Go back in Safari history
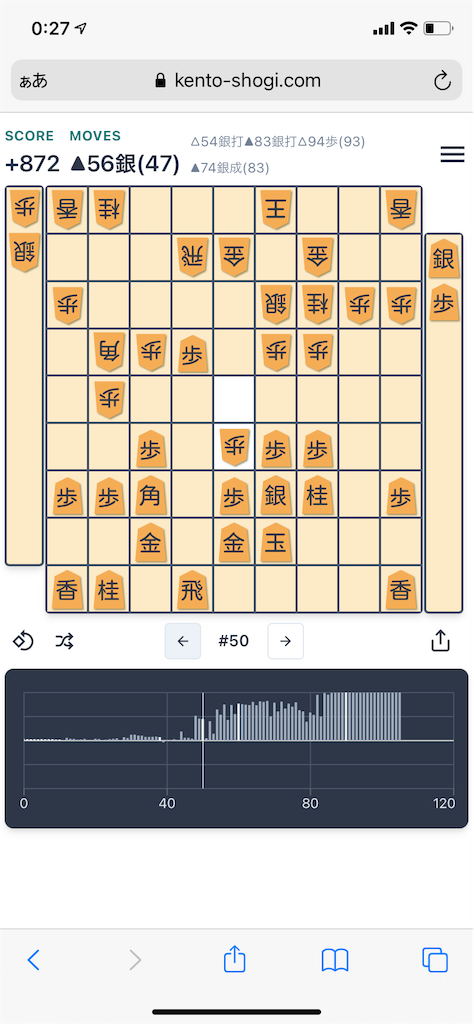Screen dimensions: 474x1024 tap(34, 960)
